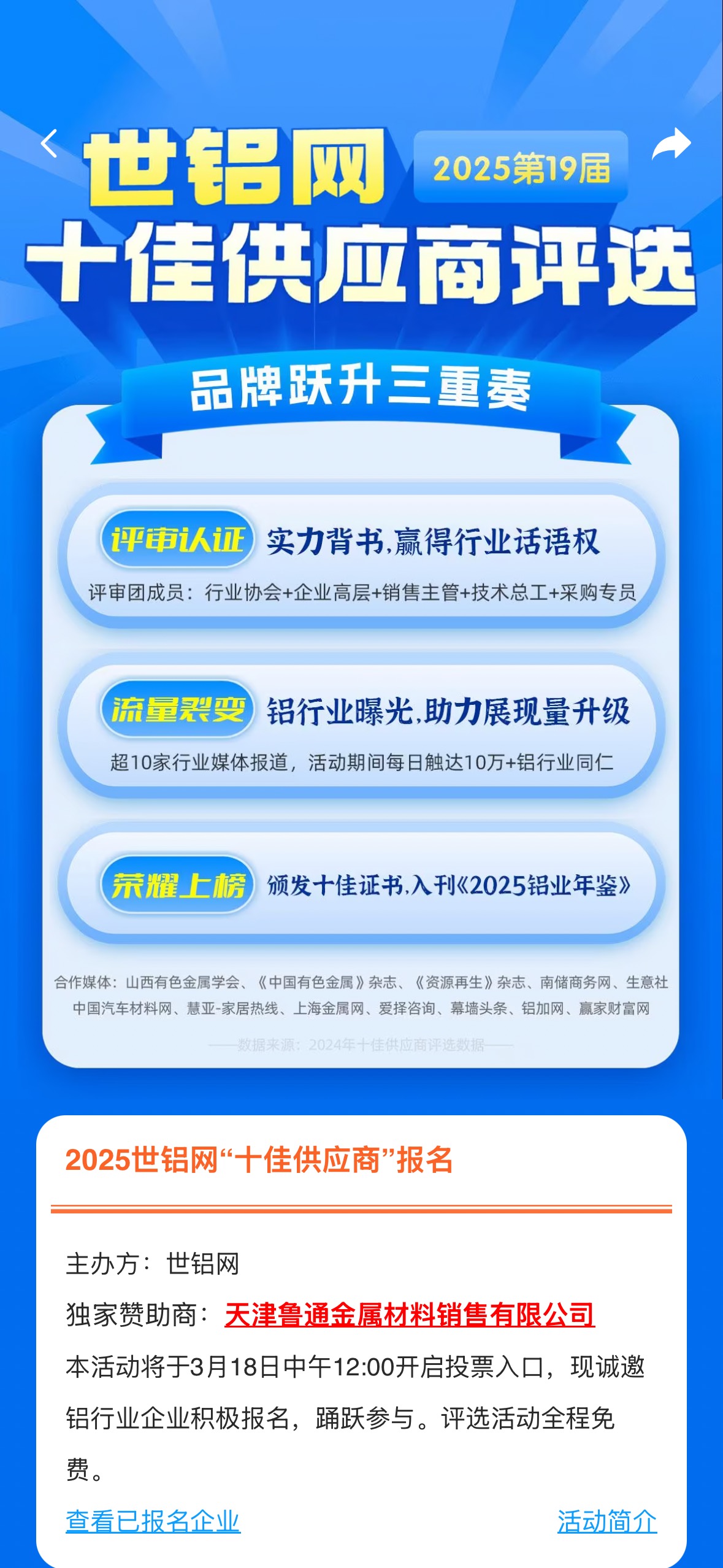Viewport: 723px width, 1568px height.
Task: Share this page via the arrow icon
Action: pos(671,145)
